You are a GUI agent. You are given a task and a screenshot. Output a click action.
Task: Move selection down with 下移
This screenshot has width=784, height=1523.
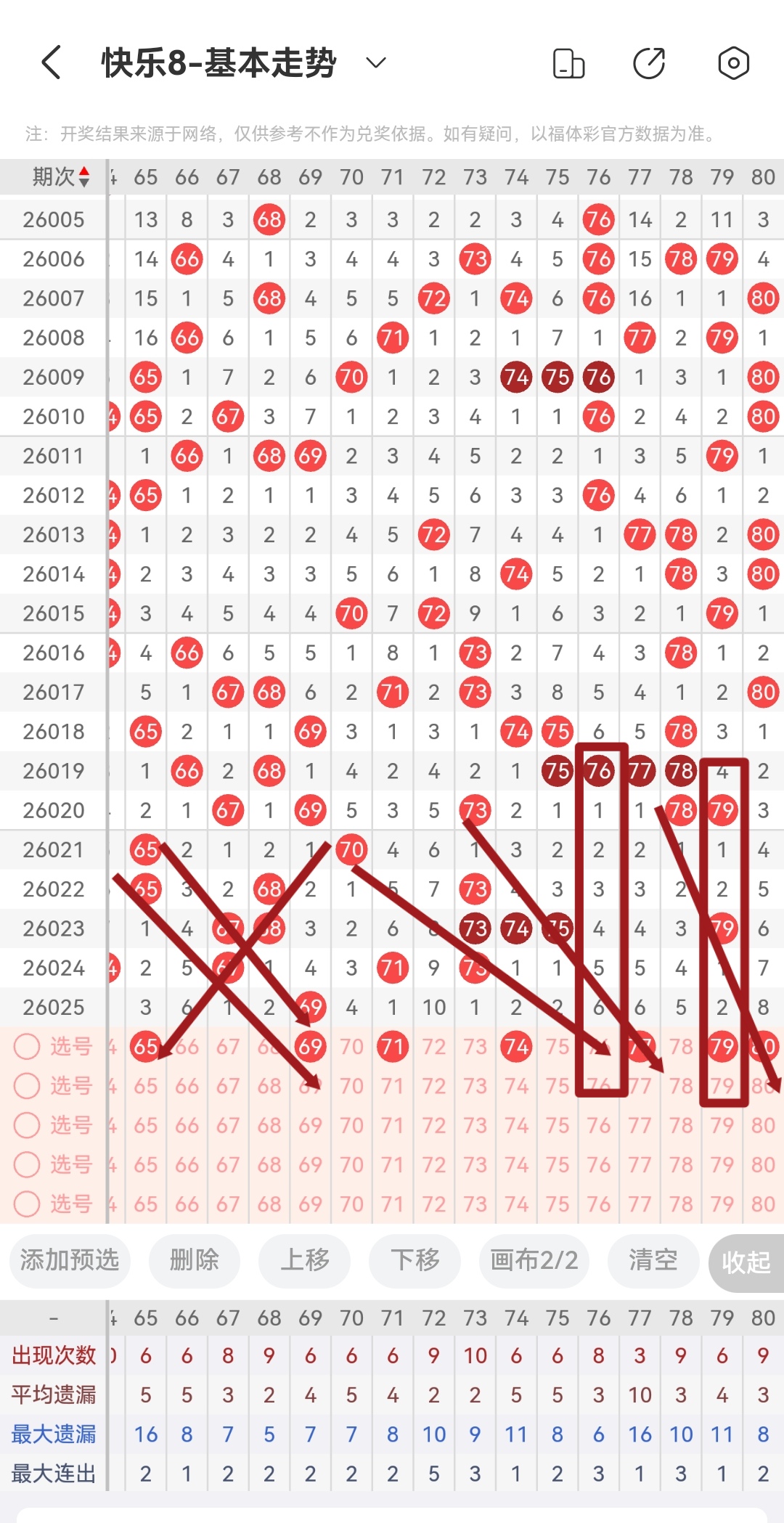[x=415, y=1259]
